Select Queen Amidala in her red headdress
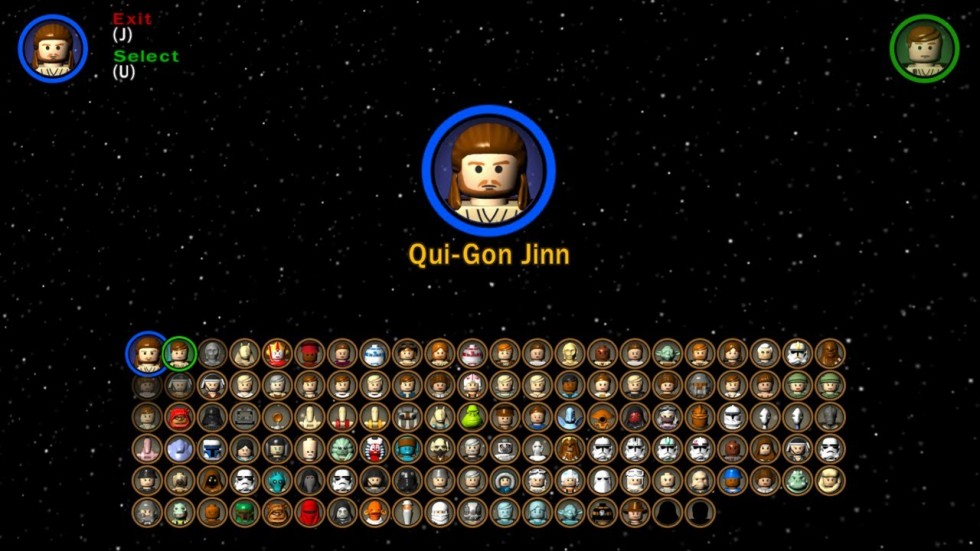This screenshot has width=980, height=551. coord(277,353)
